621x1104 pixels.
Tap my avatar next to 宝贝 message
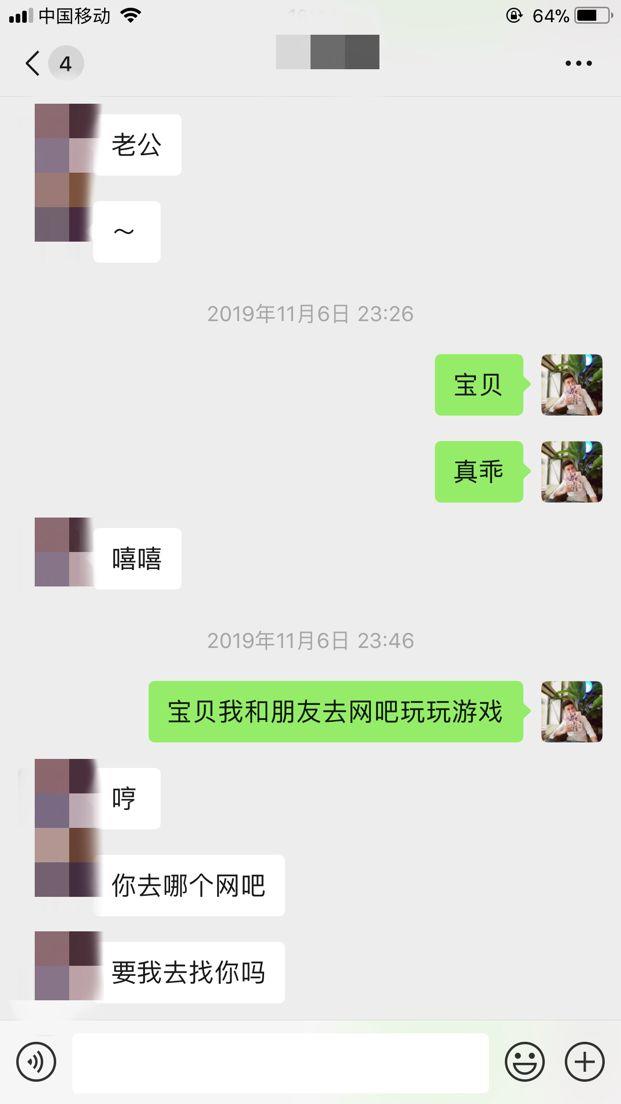coord(571,385)
